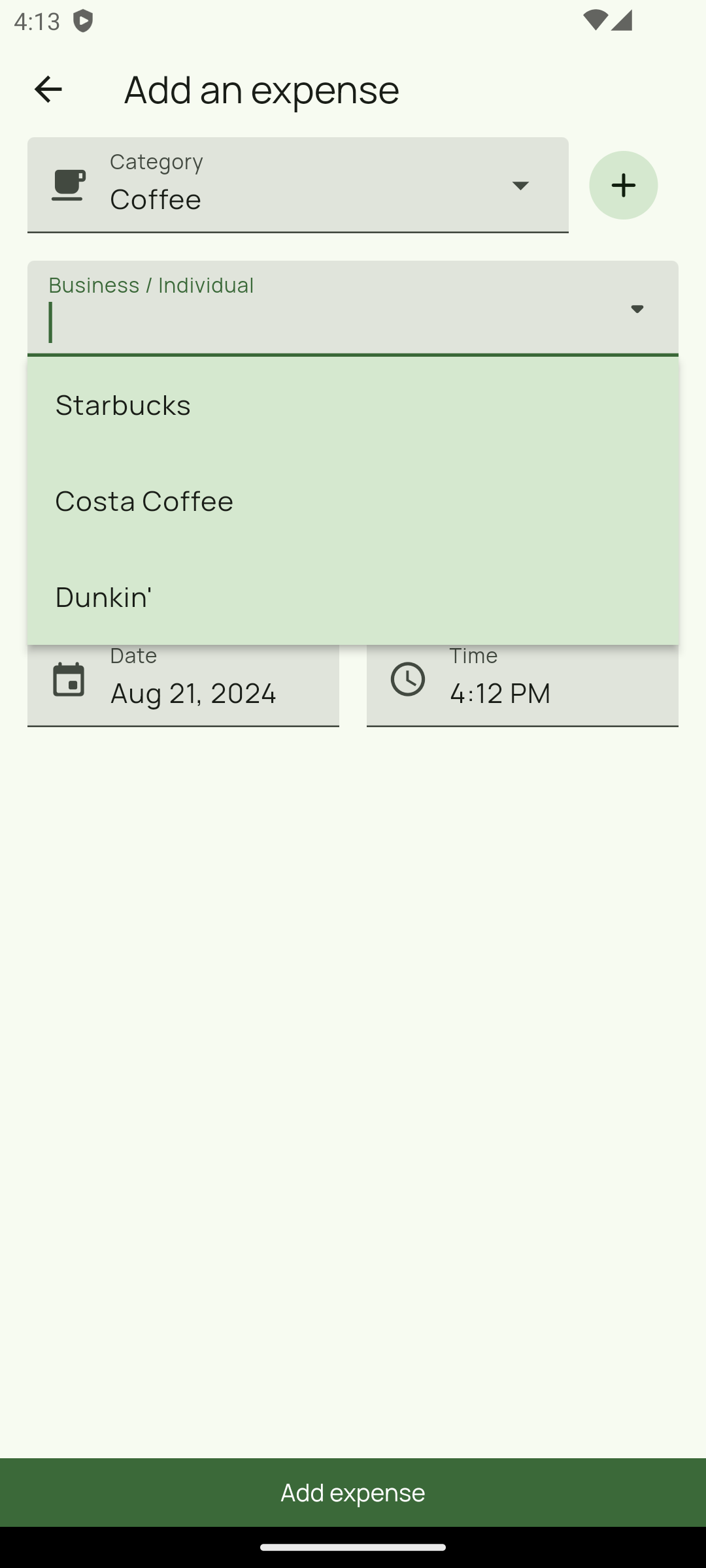
Task: Open the Category dropdown showing Coffee
Action: 297,185
